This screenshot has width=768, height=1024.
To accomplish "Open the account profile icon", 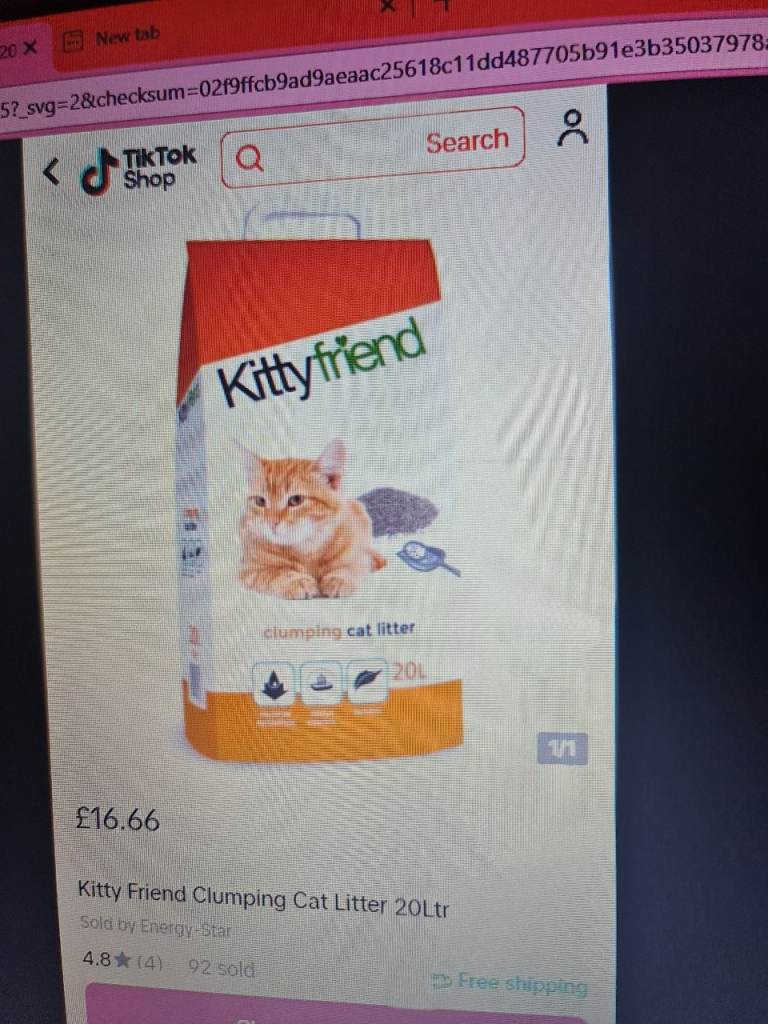I will coord(572,128).
